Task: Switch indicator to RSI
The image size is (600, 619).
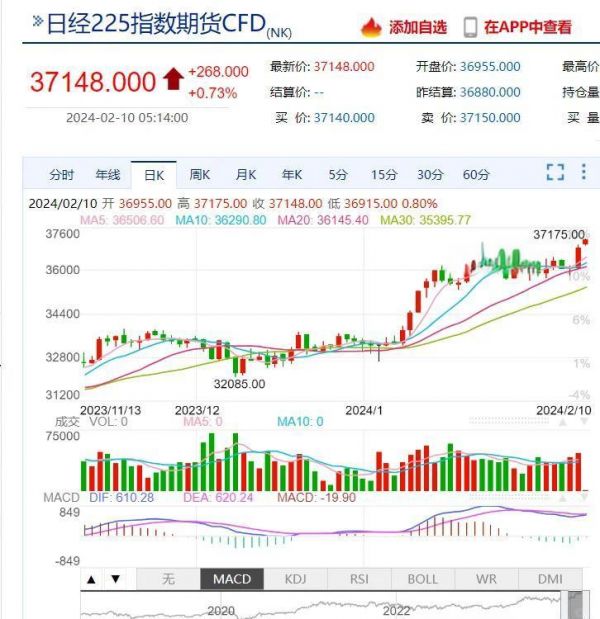Action: point(358,579)
